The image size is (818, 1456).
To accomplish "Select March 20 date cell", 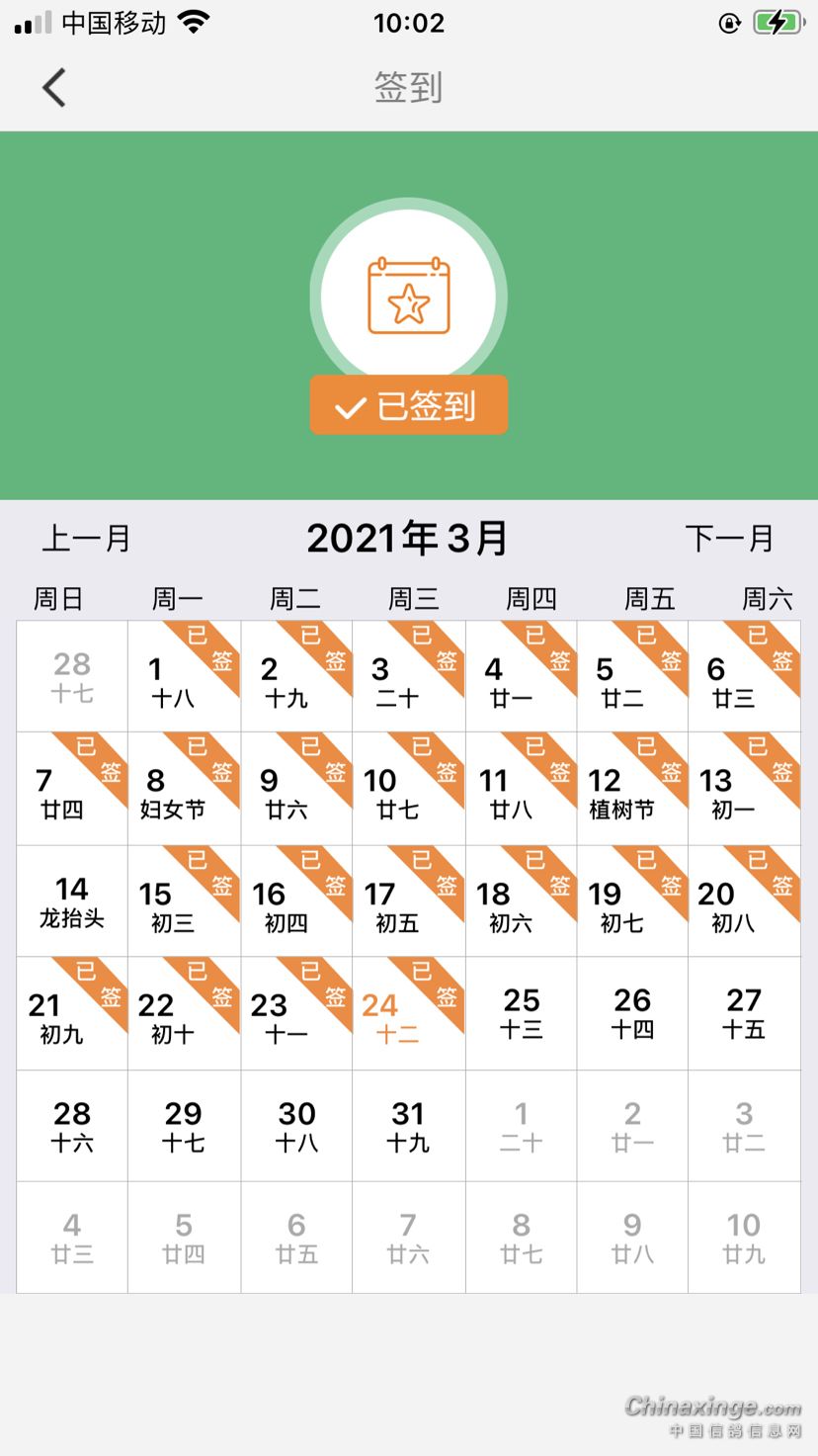I will tap(743, 903).
